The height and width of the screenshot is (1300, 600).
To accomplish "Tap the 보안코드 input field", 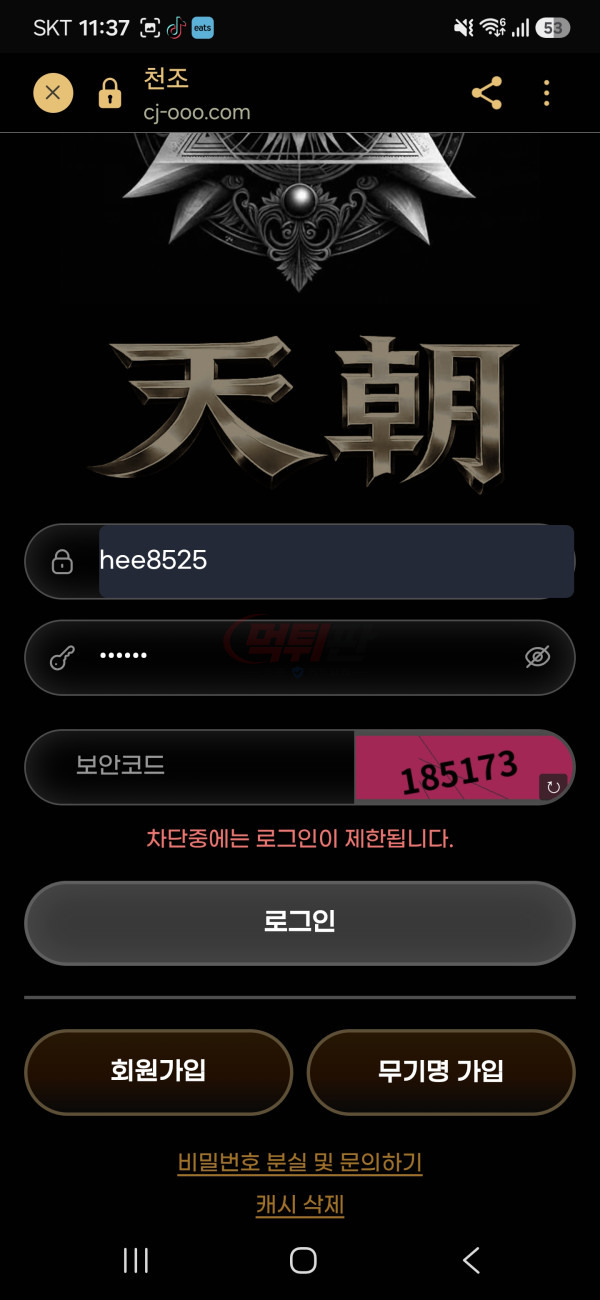I will [190, 767].
